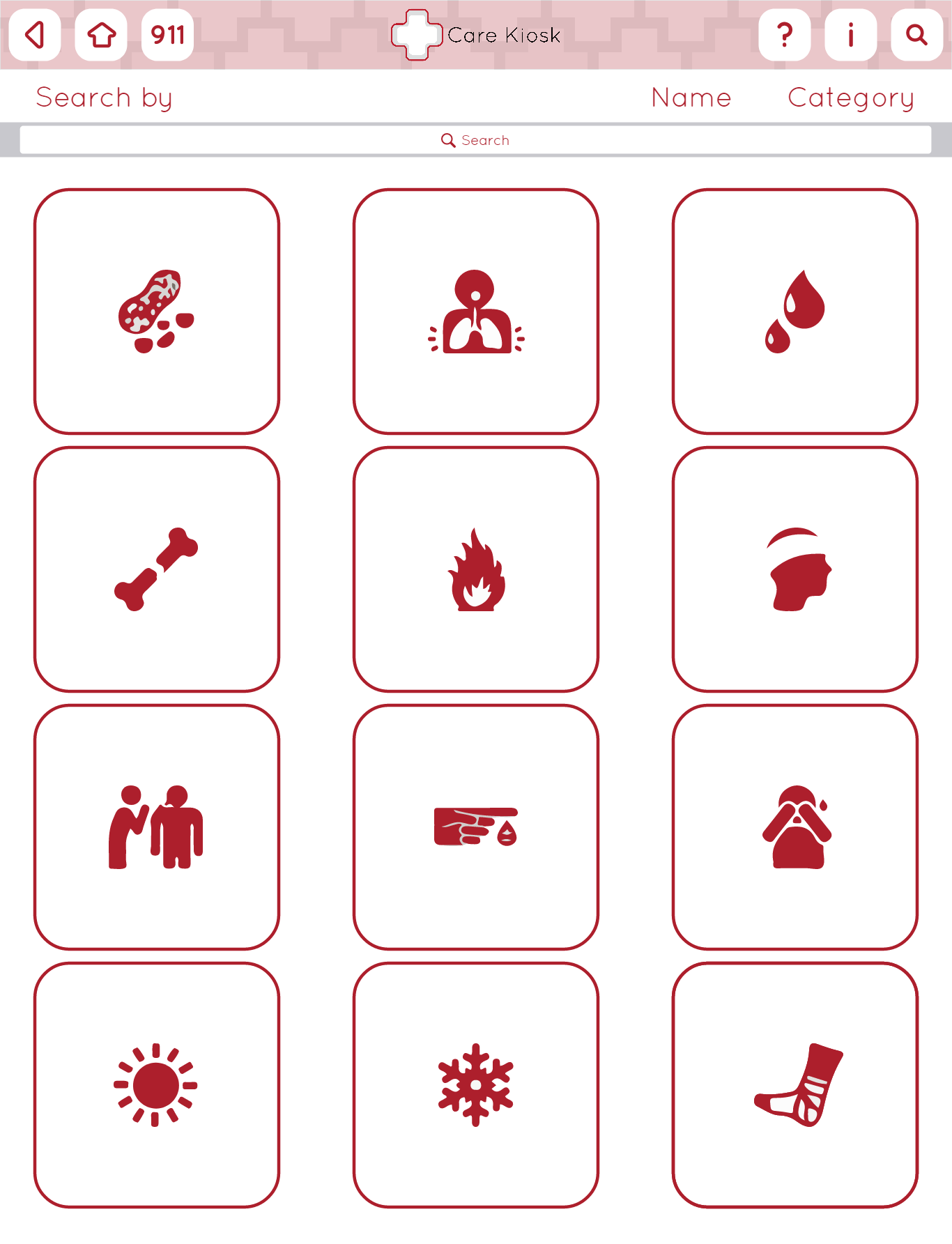Focus the Search text field
The image size is (952, 1244).
[475, 140]
